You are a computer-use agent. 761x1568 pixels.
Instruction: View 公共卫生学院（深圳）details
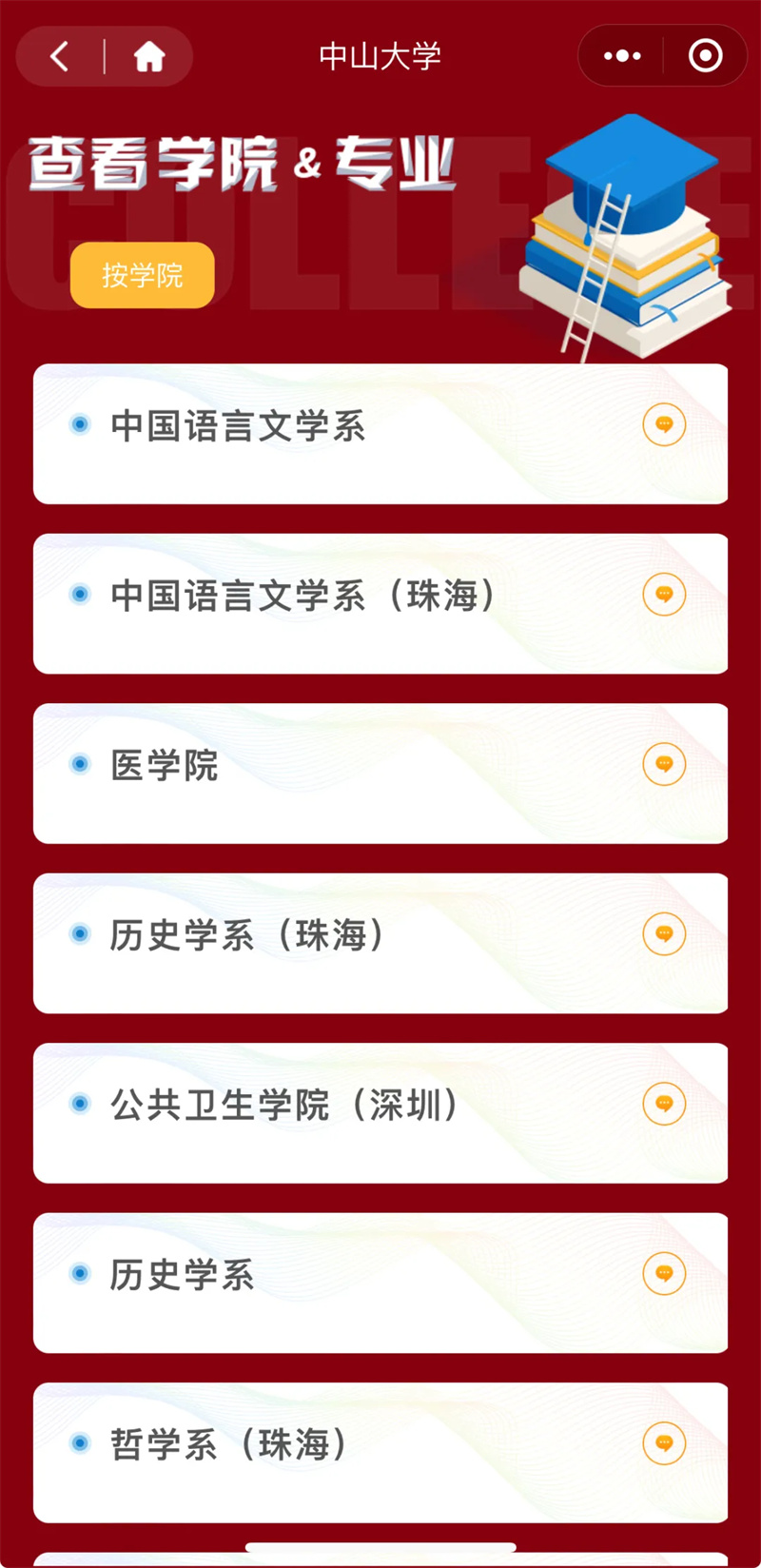point(285,1106)
